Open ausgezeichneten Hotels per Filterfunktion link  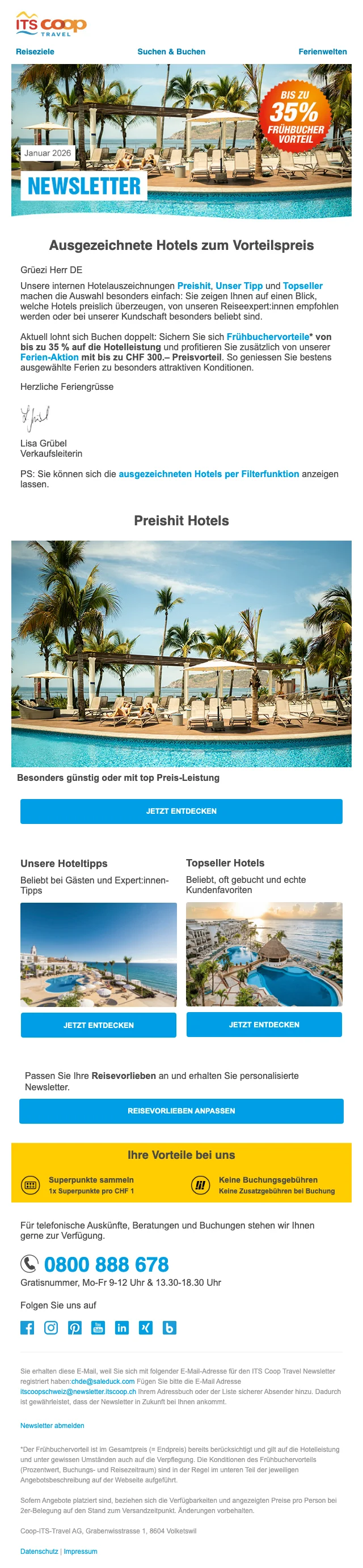(x=208, y=474)
